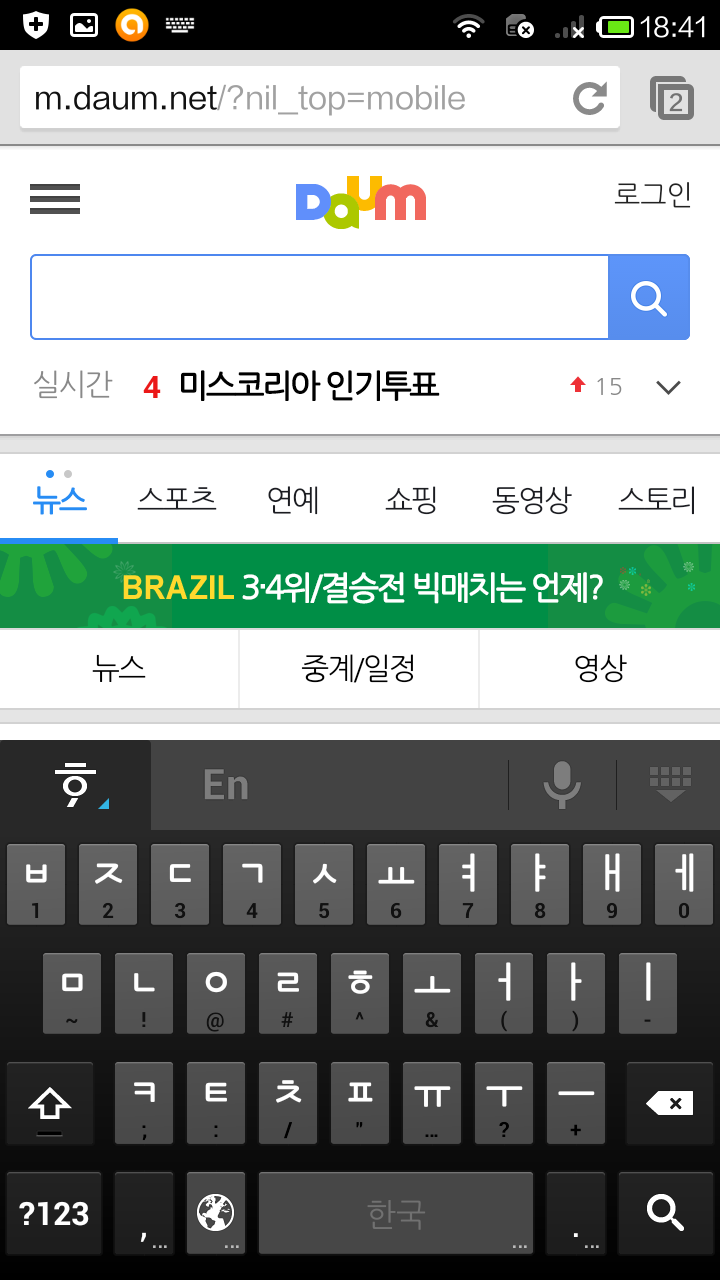
Task: Open the browser tabs switcher
Action: [x=672, y=99]
